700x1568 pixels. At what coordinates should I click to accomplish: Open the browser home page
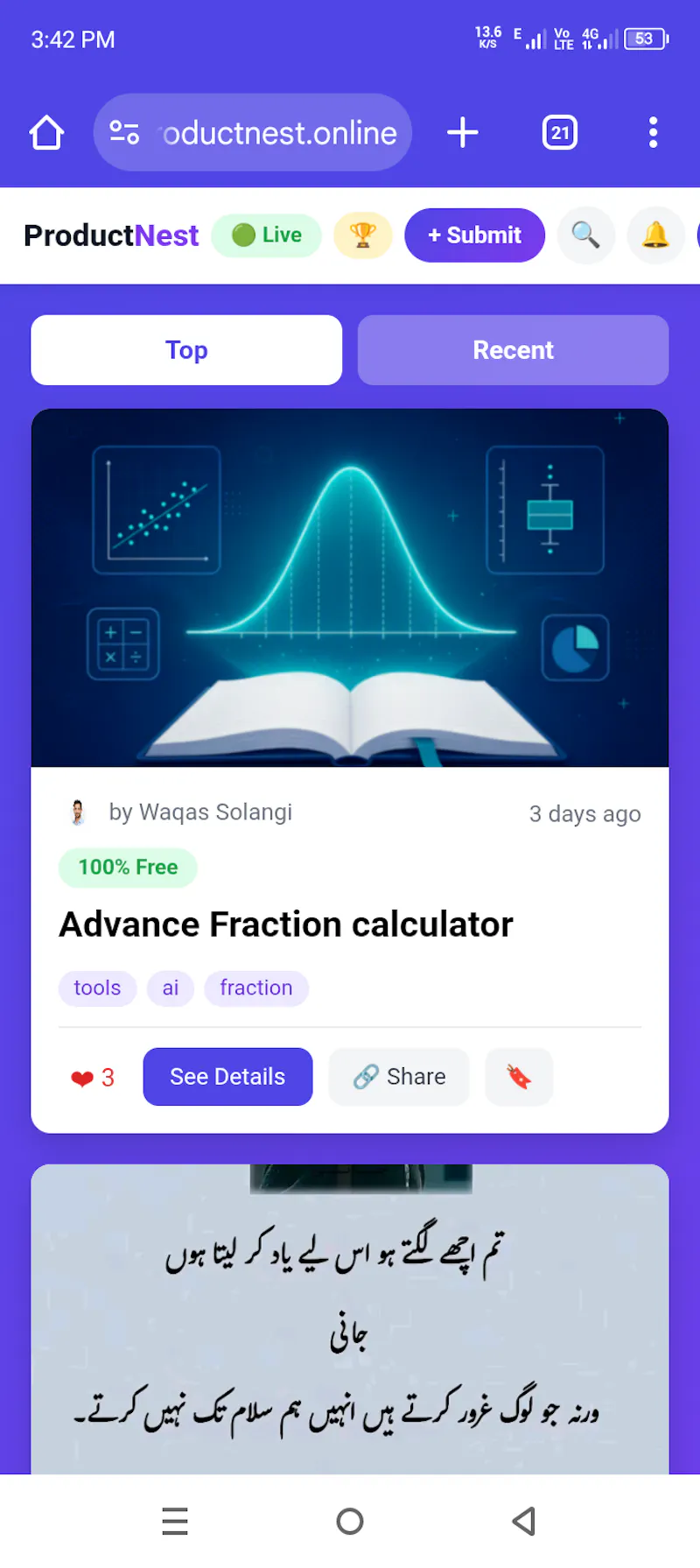point(46,133)
